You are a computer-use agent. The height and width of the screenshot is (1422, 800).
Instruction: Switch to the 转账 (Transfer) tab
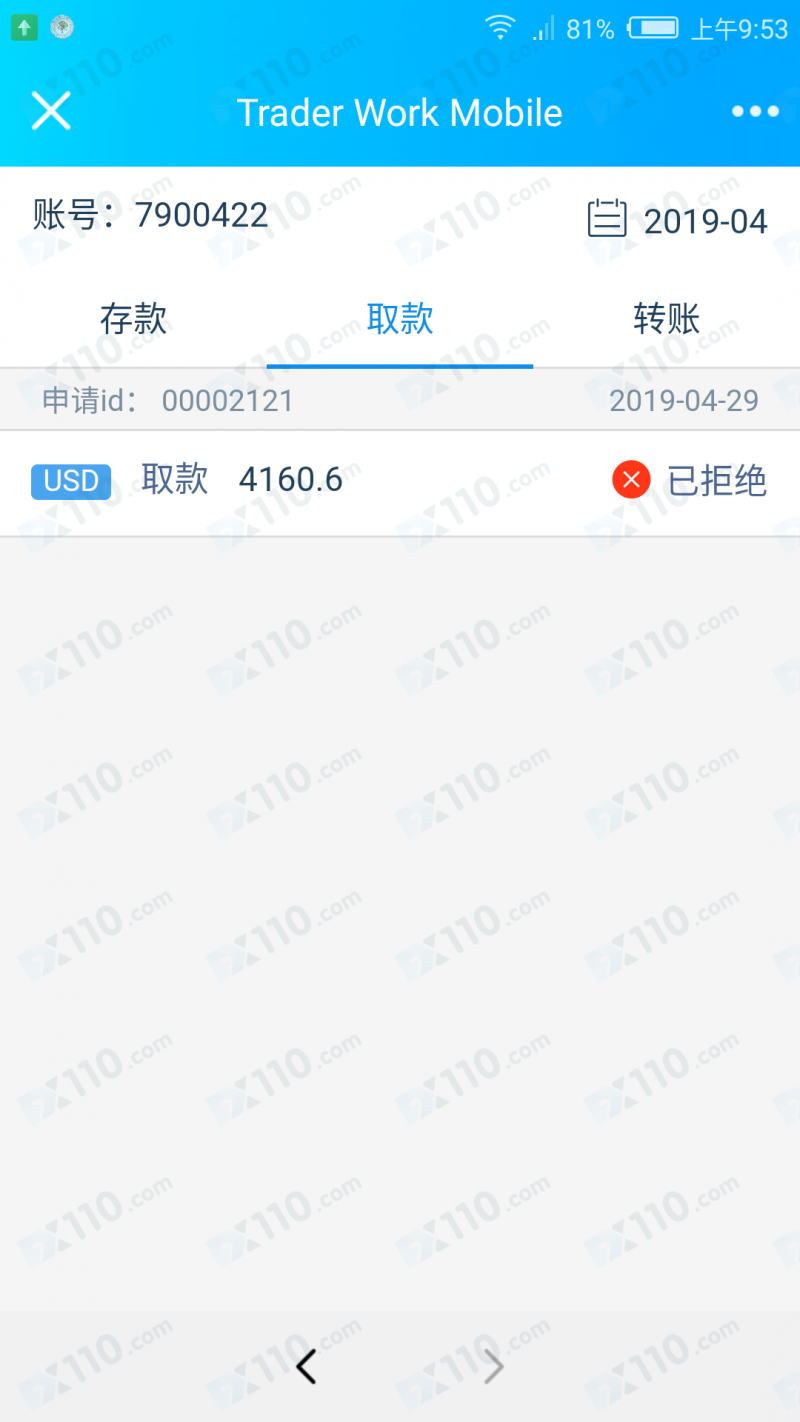click(665, 318)
